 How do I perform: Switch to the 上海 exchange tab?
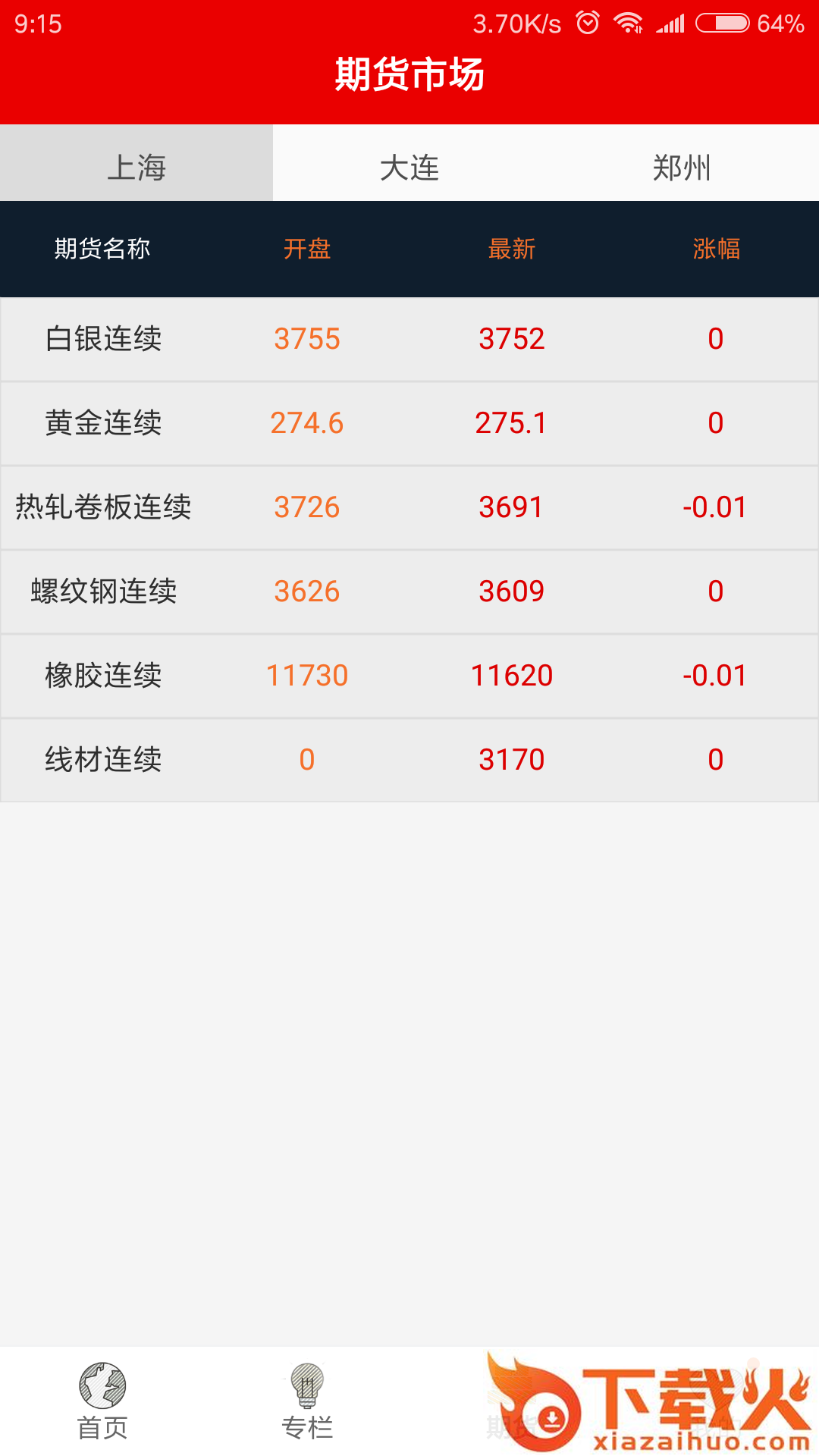pyautogui.click(x=136, y=165)
